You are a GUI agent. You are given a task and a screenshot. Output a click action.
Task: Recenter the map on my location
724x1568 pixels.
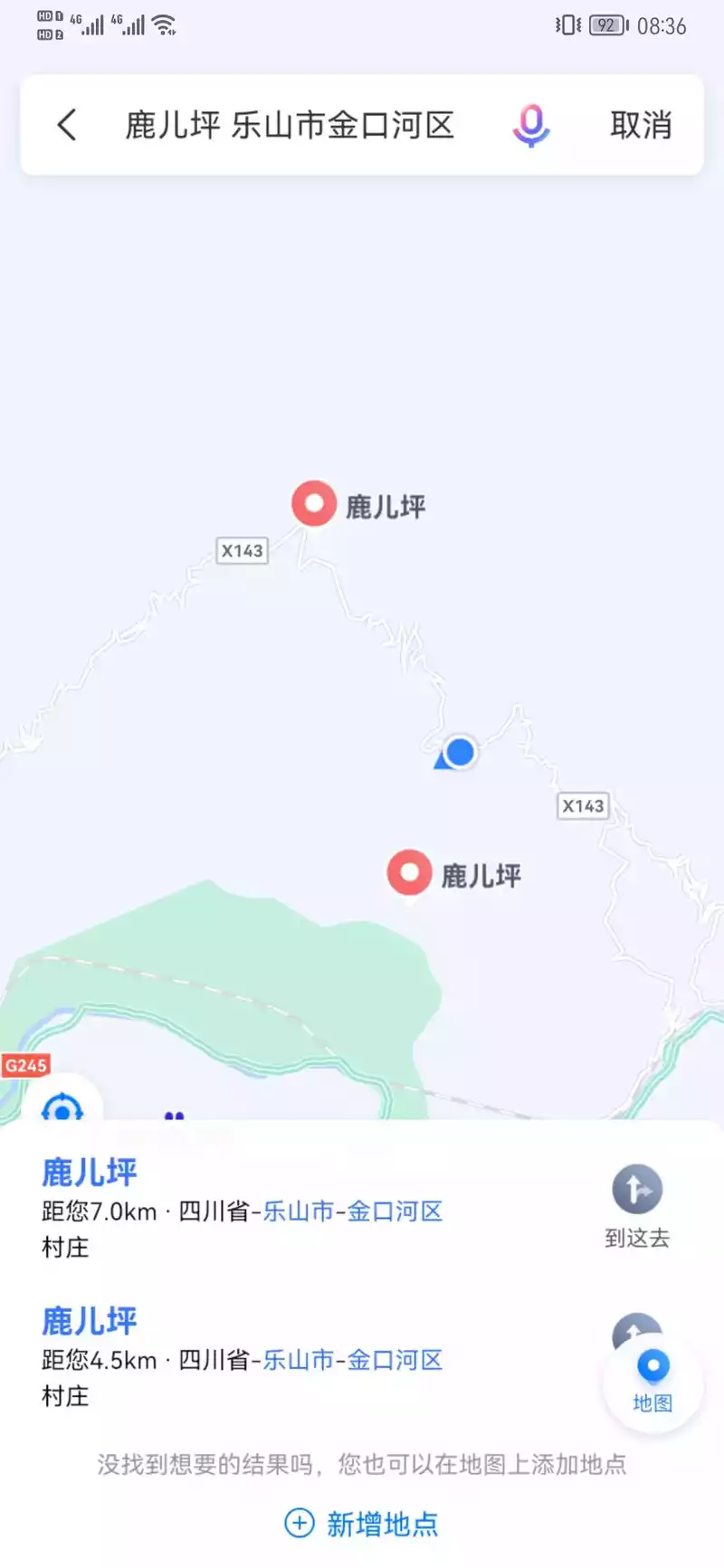click(62, 1106)
